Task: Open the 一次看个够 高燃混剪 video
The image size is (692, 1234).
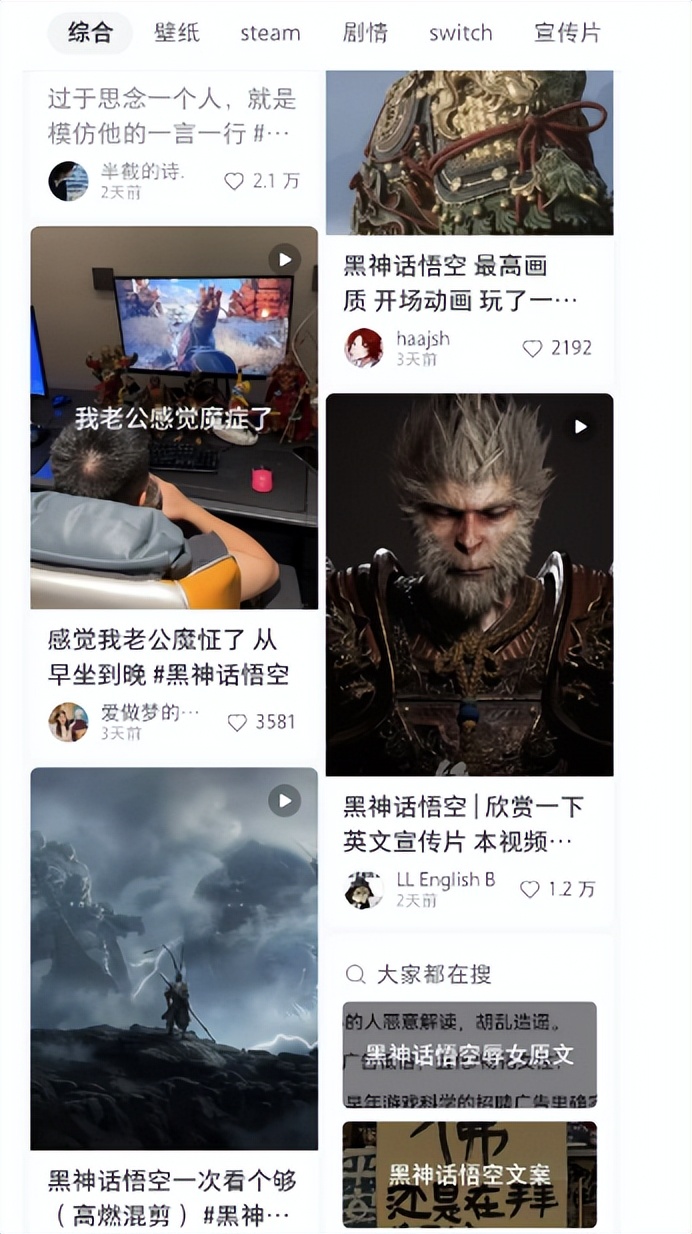Action: pyautogui.click(x=174, y=958)
